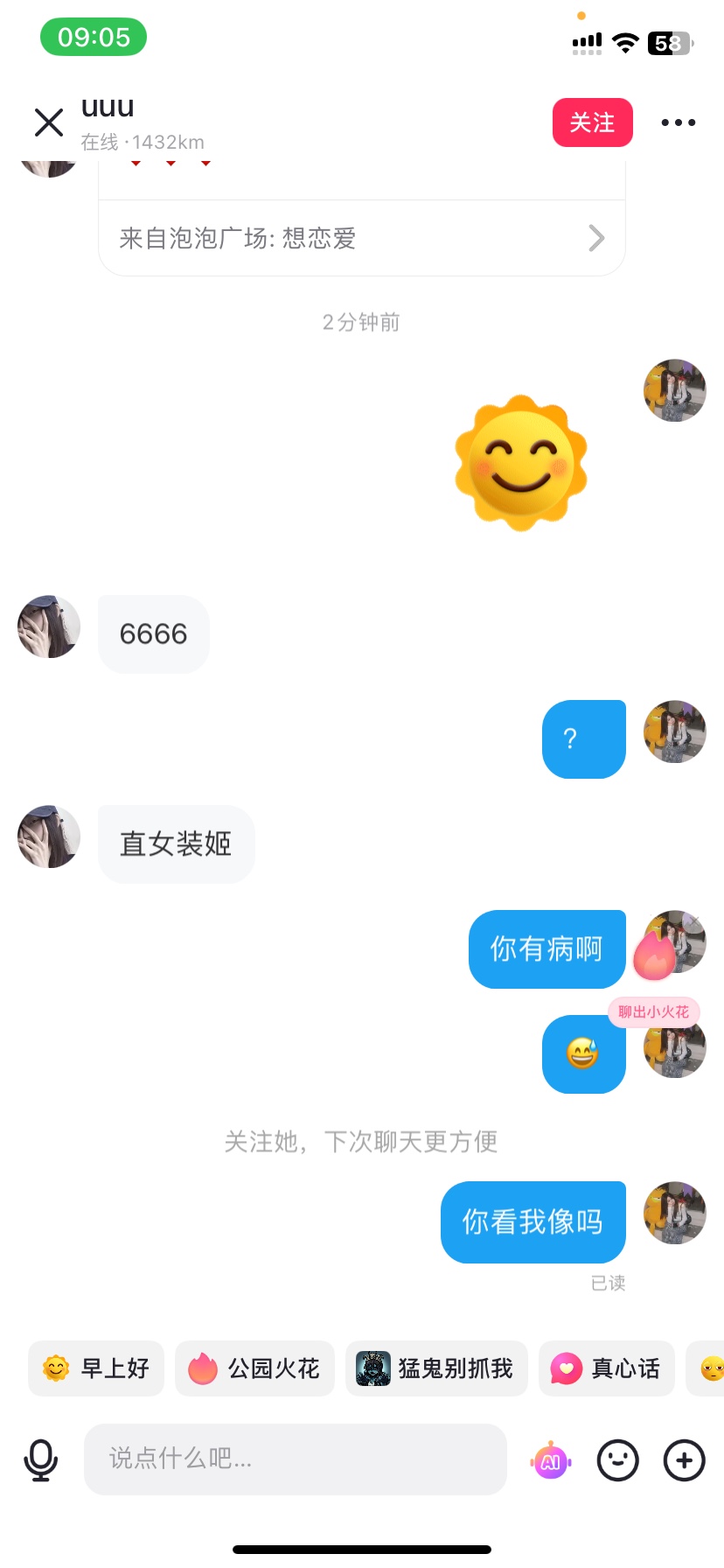Focus the 说点什么吧 message field
The width and height of the screenshot is (724, 1568).
point(296,1459)
